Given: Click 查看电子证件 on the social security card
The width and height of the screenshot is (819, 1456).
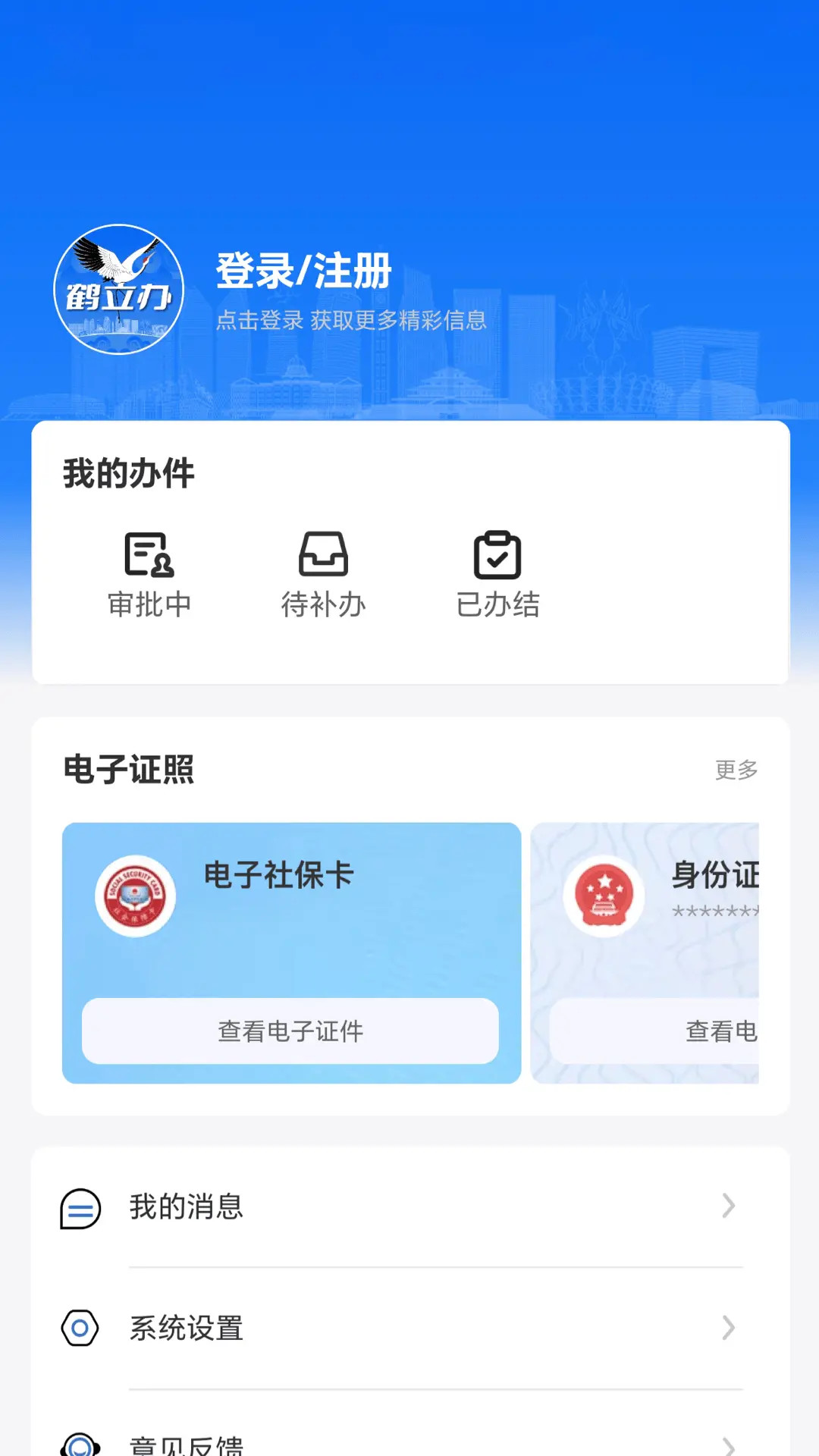Looking at the screenshot, I should coord(291,1031).
